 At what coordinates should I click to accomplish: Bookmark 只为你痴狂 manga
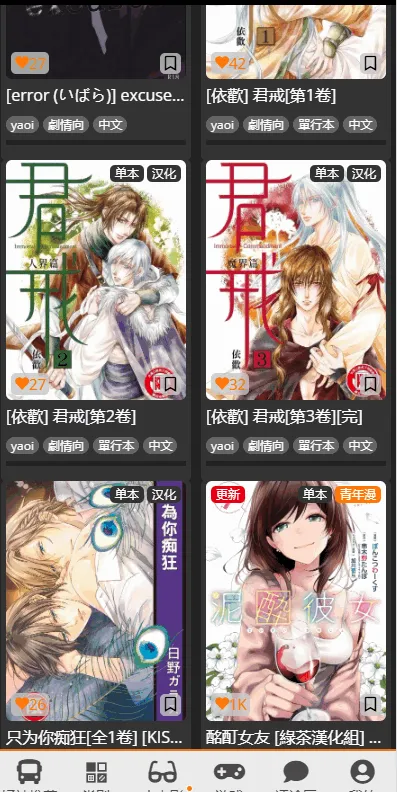point(170,704)
